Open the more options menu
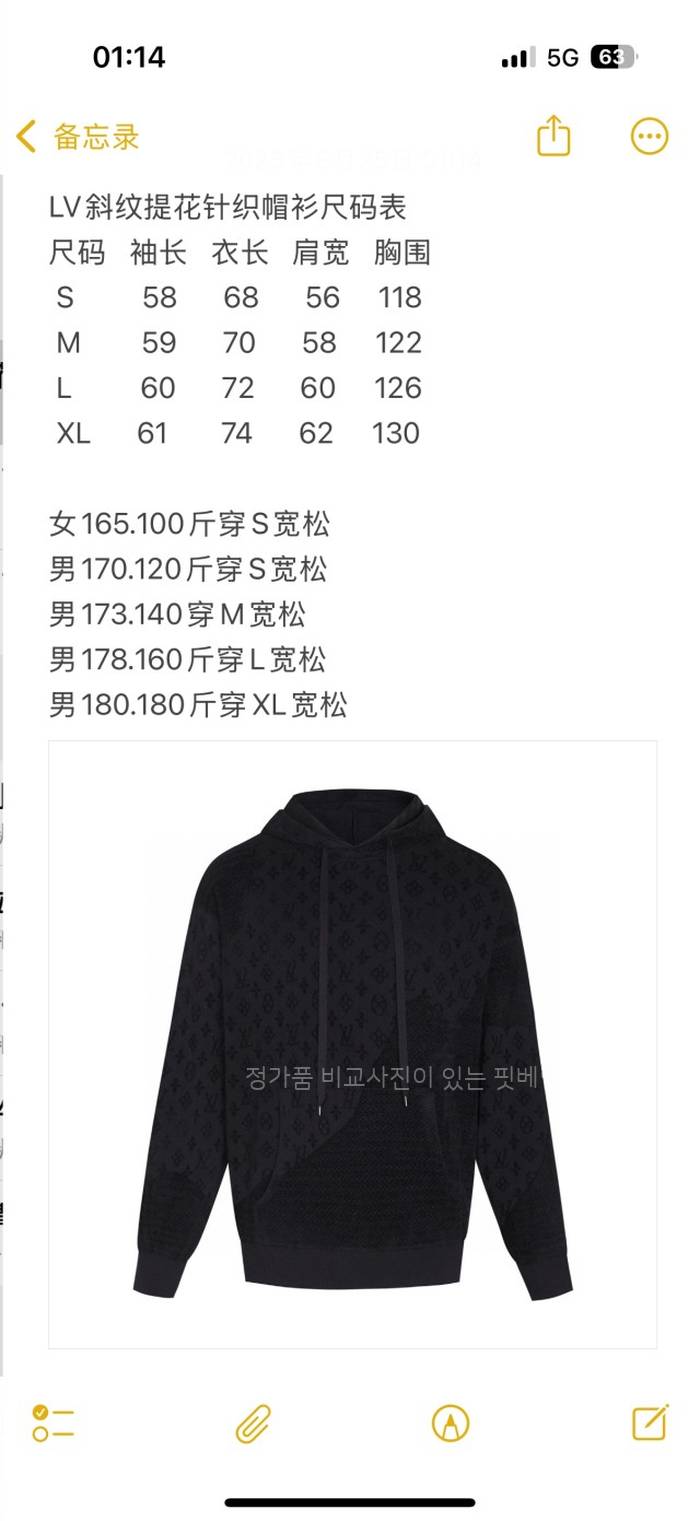 point(649,137)
